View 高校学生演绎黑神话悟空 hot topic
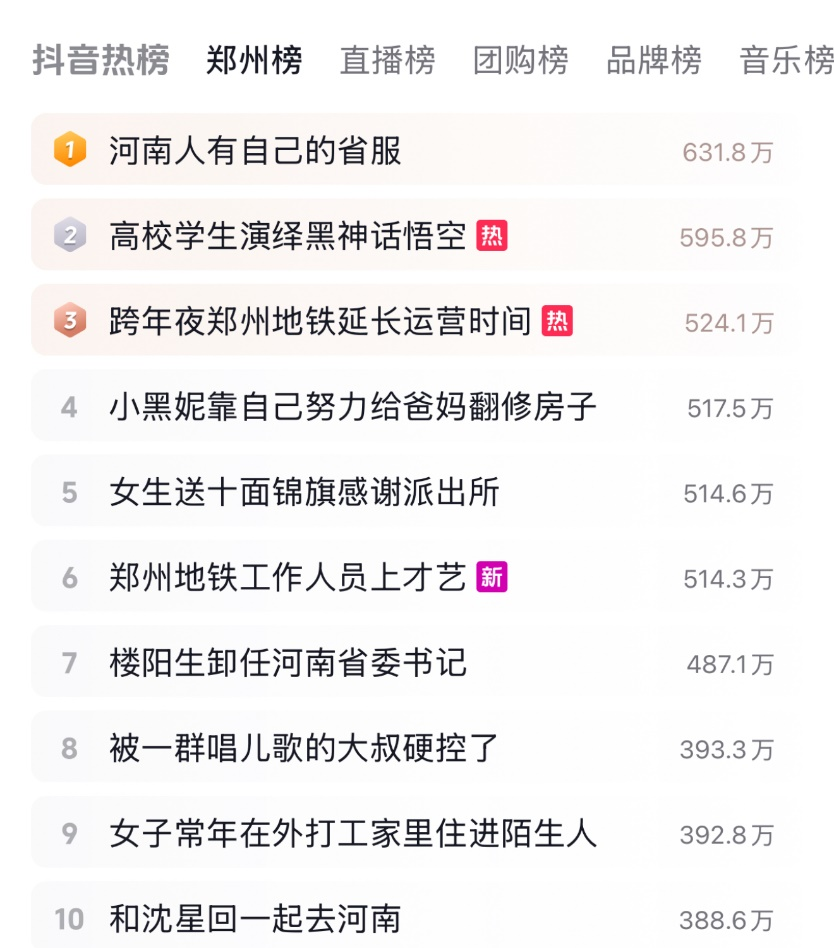Screen dimensions: 834x948 (x=288, y=236)
